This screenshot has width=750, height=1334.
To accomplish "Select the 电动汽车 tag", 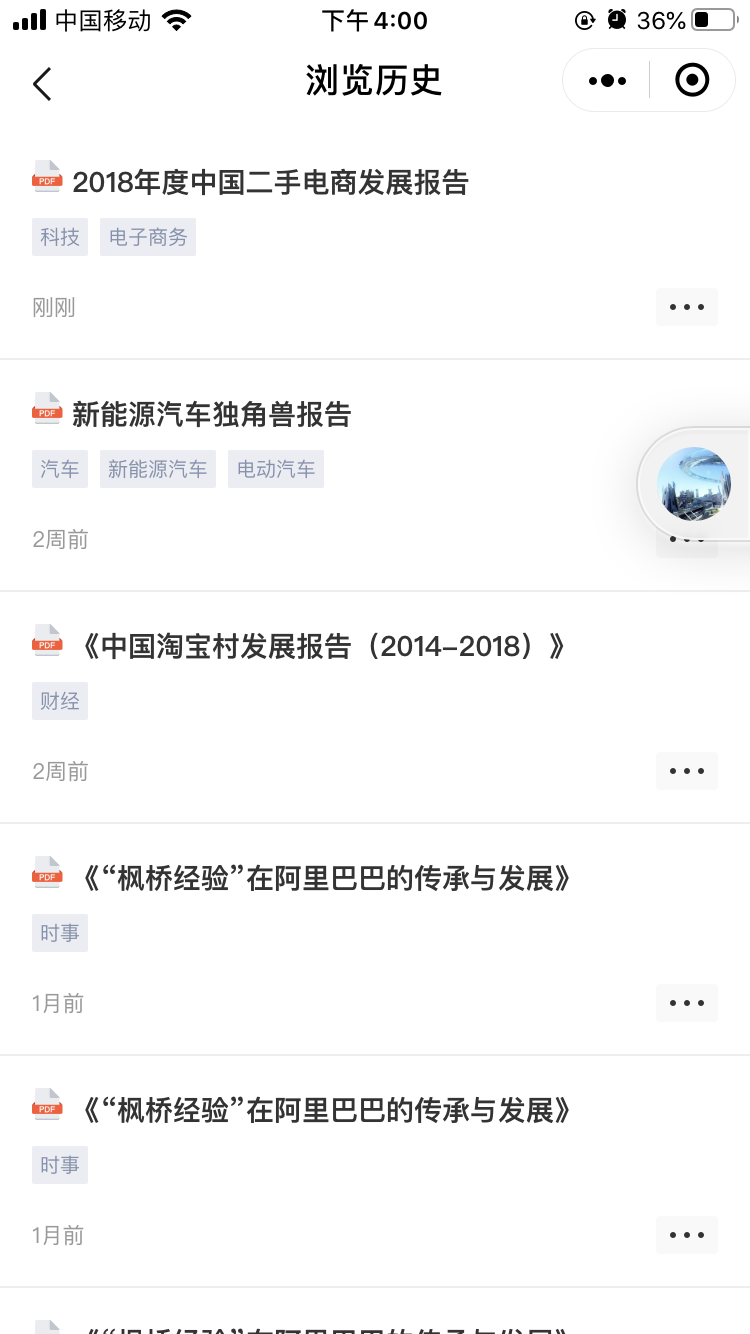I will point(276,469).
